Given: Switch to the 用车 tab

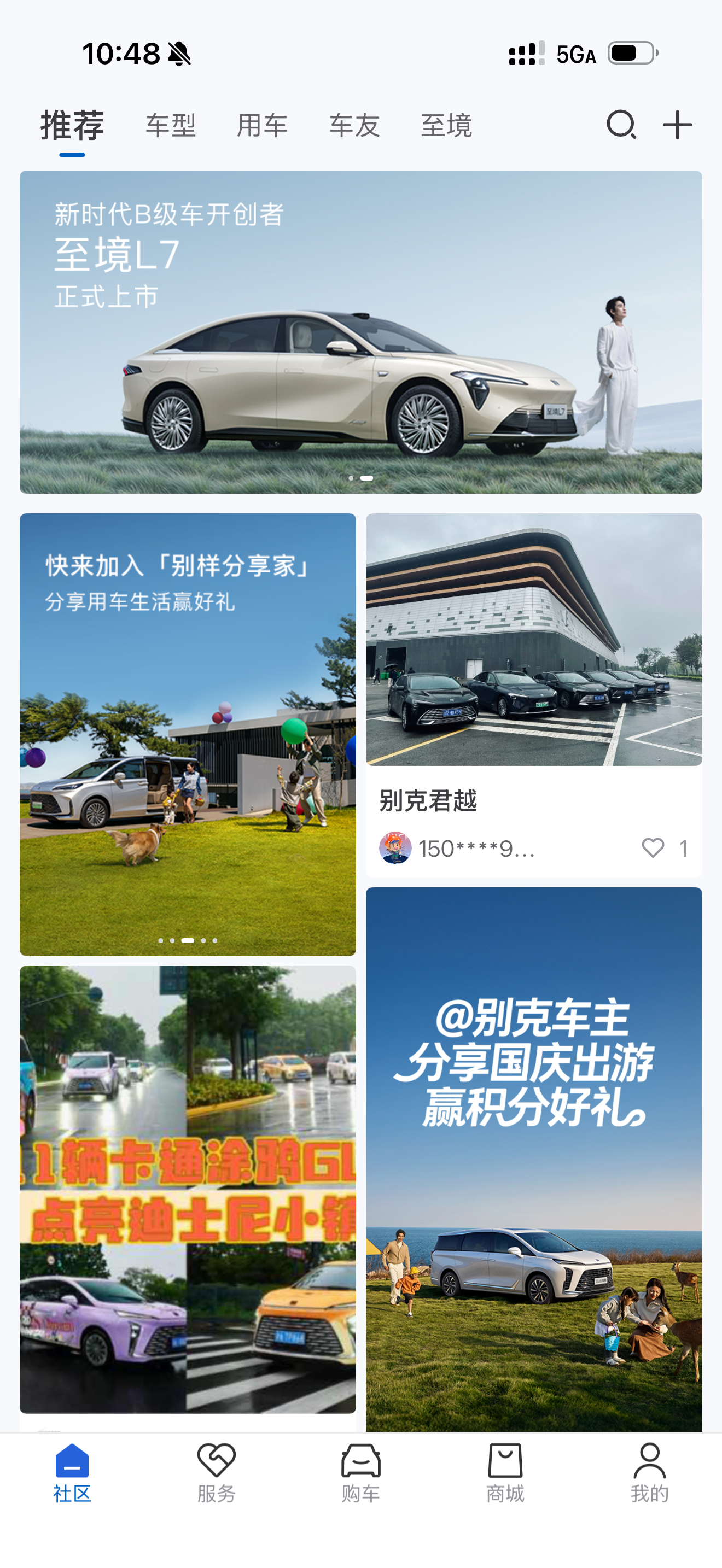Looking at the screenshot, I should (x=262, y=126).
